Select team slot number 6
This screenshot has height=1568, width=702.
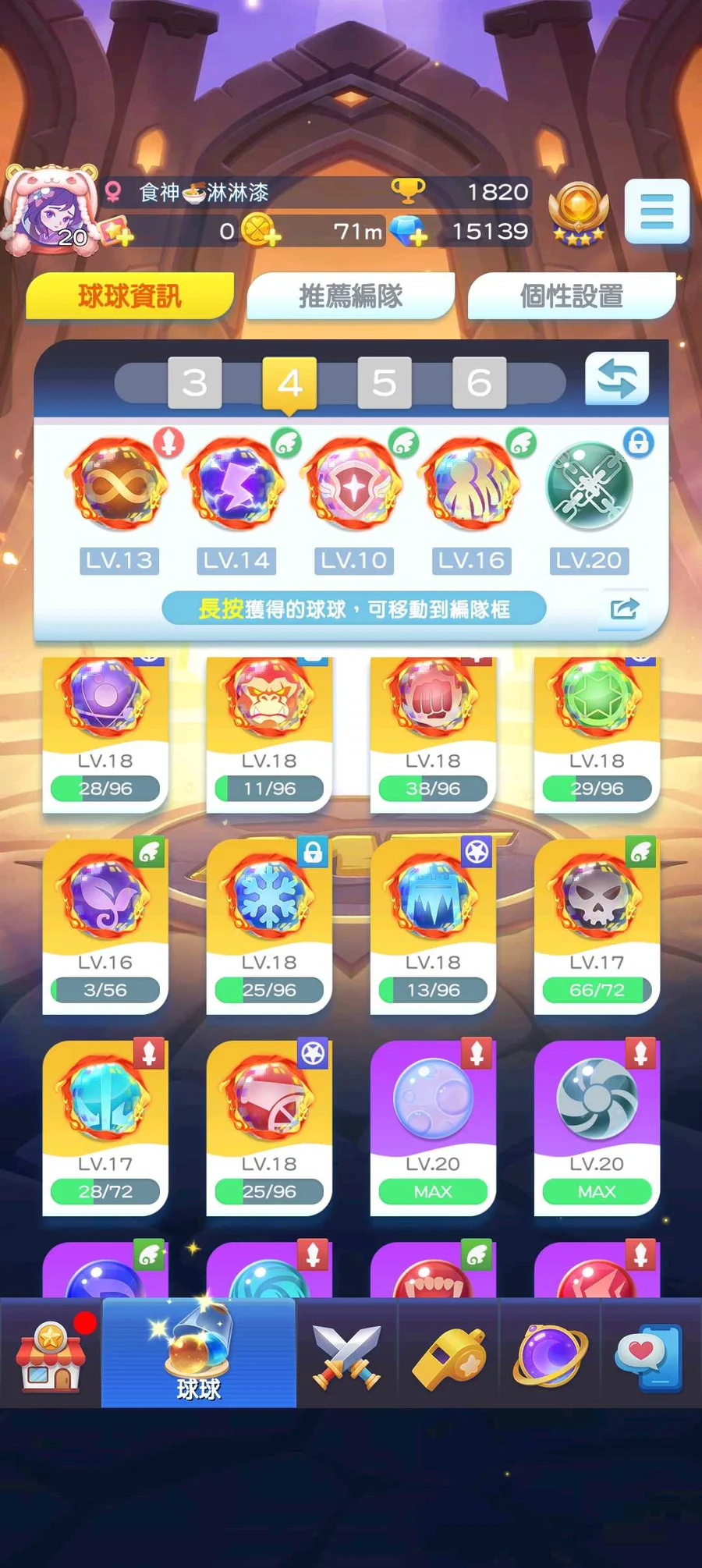tap(479, 383)
